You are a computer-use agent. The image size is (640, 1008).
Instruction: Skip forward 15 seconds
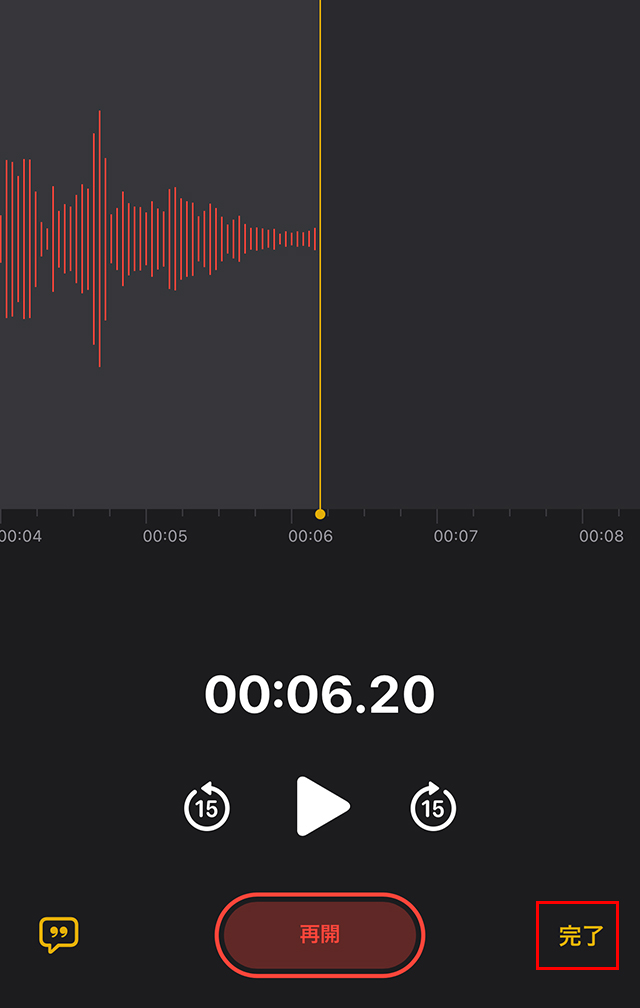[x=433, y=806]
